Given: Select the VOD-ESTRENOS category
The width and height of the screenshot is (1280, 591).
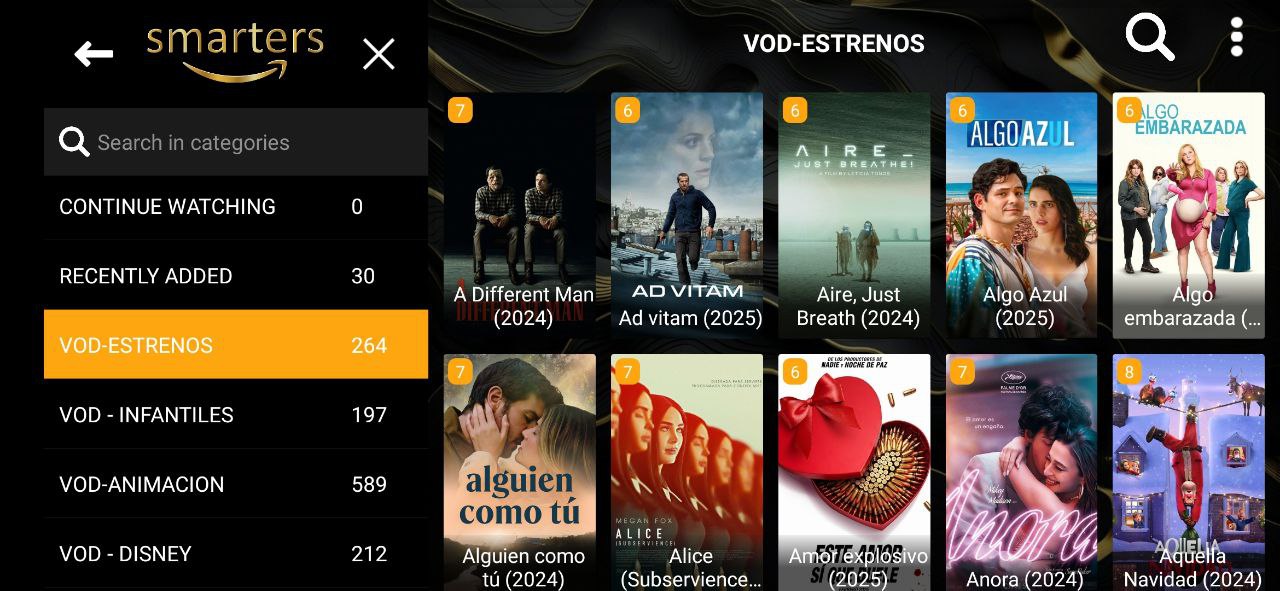Looking at the screenshot, I should tap(236, 345).
